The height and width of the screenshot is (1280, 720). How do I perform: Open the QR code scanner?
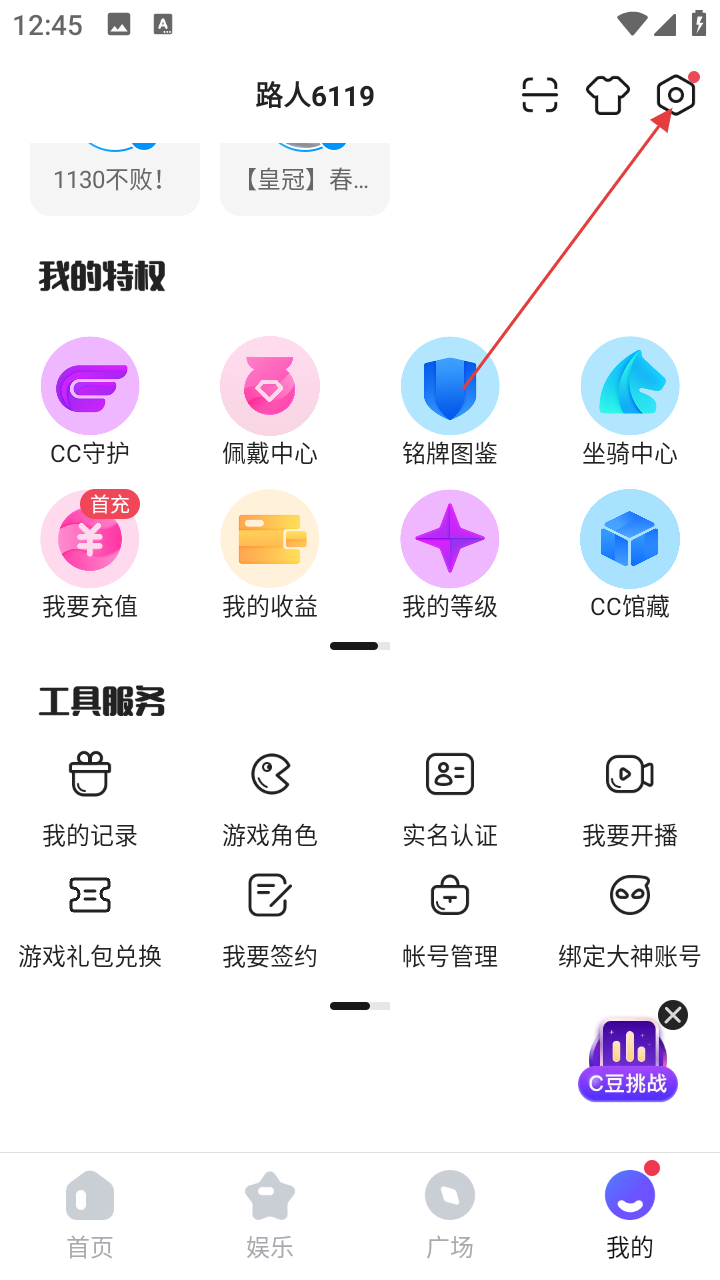(x=540, y=95)
